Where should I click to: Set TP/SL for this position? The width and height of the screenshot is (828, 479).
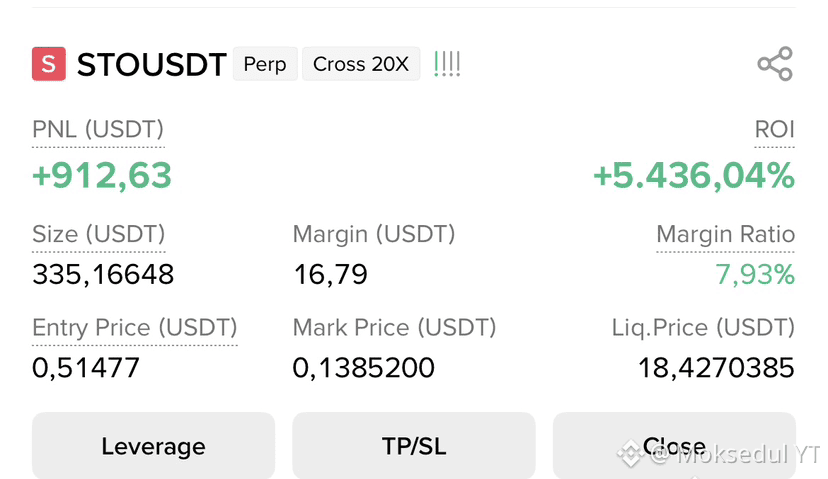coord(413,446)
